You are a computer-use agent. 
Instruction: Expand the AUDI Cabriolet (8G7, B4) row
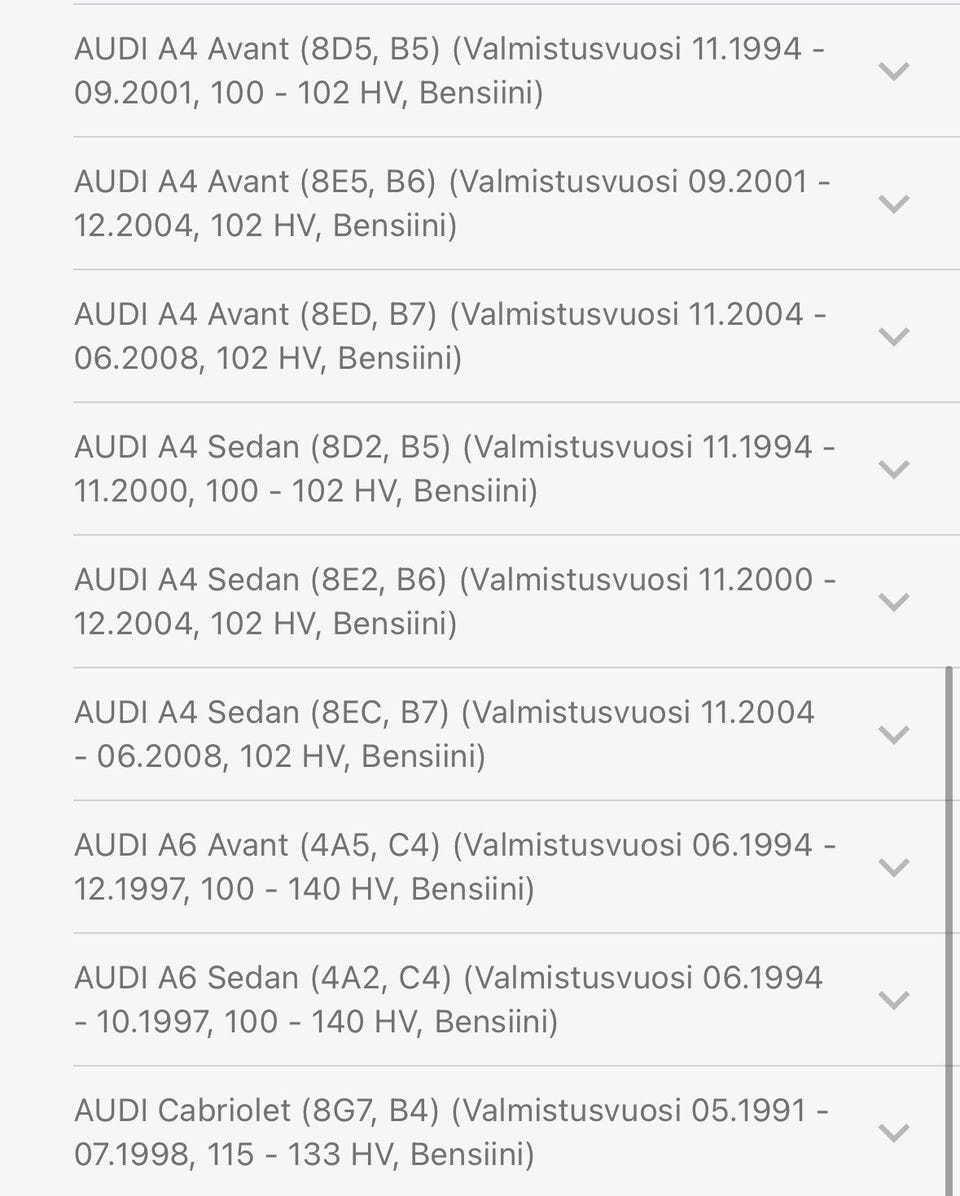coord(892,1133)
